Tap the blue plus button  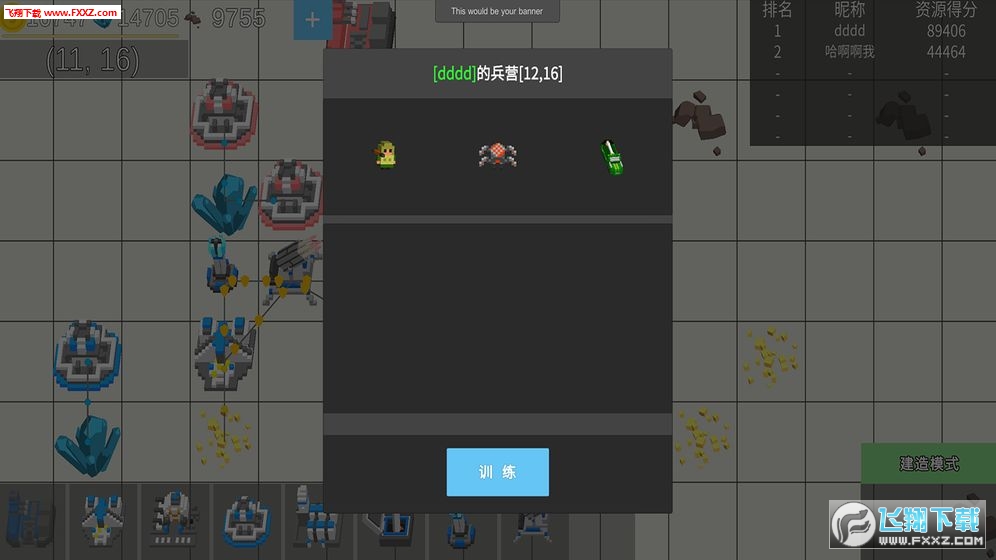[312, 20]
